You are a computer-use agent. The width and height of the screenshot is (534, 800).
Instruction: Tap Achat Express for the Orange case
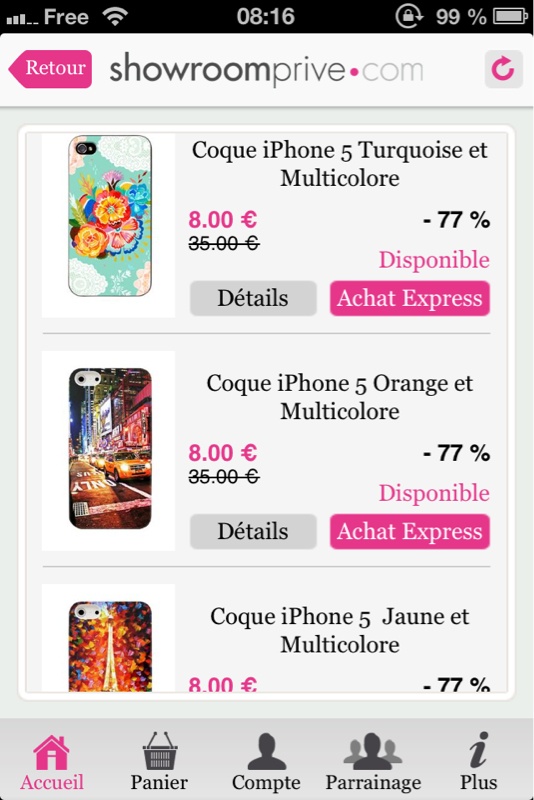(x=410, y=532)
